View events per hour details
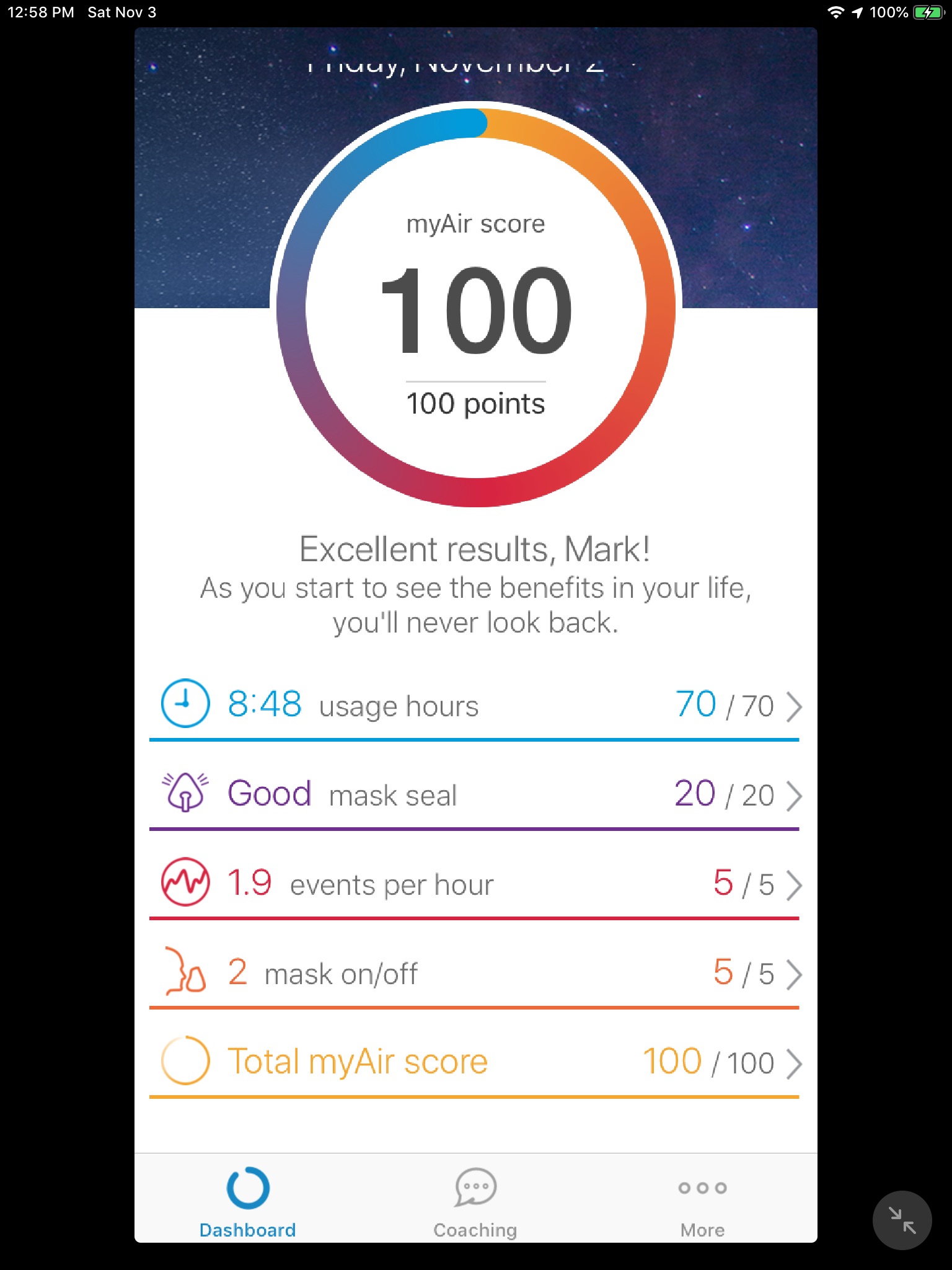The width and height of the screenshot is (952, 1270). (x=475, y=884)
